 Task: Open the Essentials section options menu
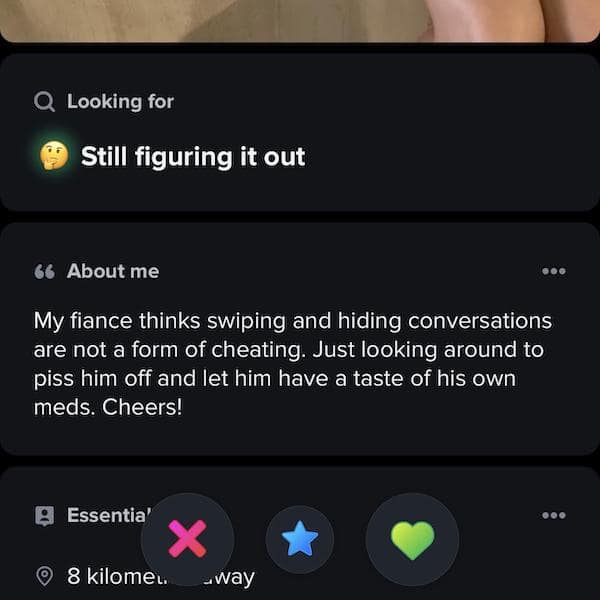(553, 515)
